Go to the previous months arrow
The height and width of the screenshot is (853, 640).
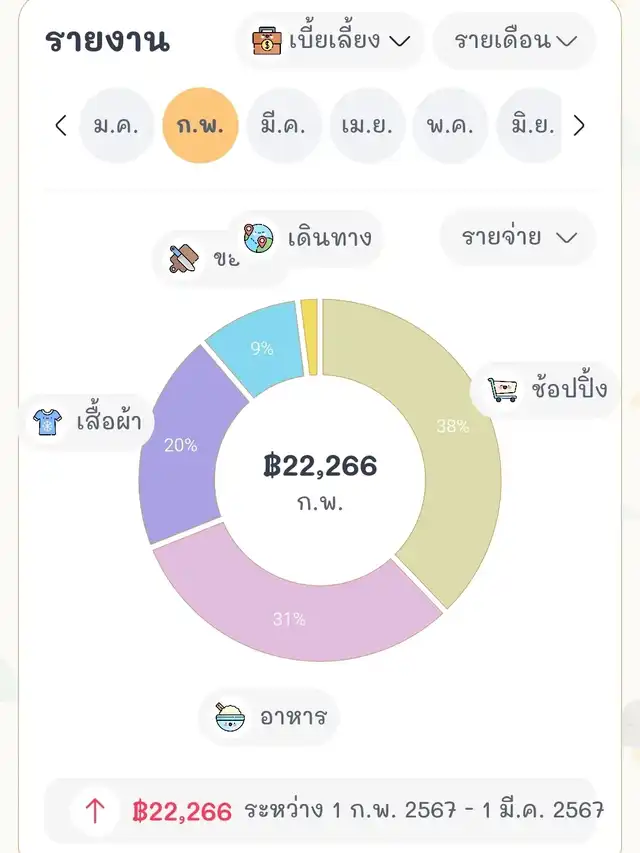tap(61, 126)
